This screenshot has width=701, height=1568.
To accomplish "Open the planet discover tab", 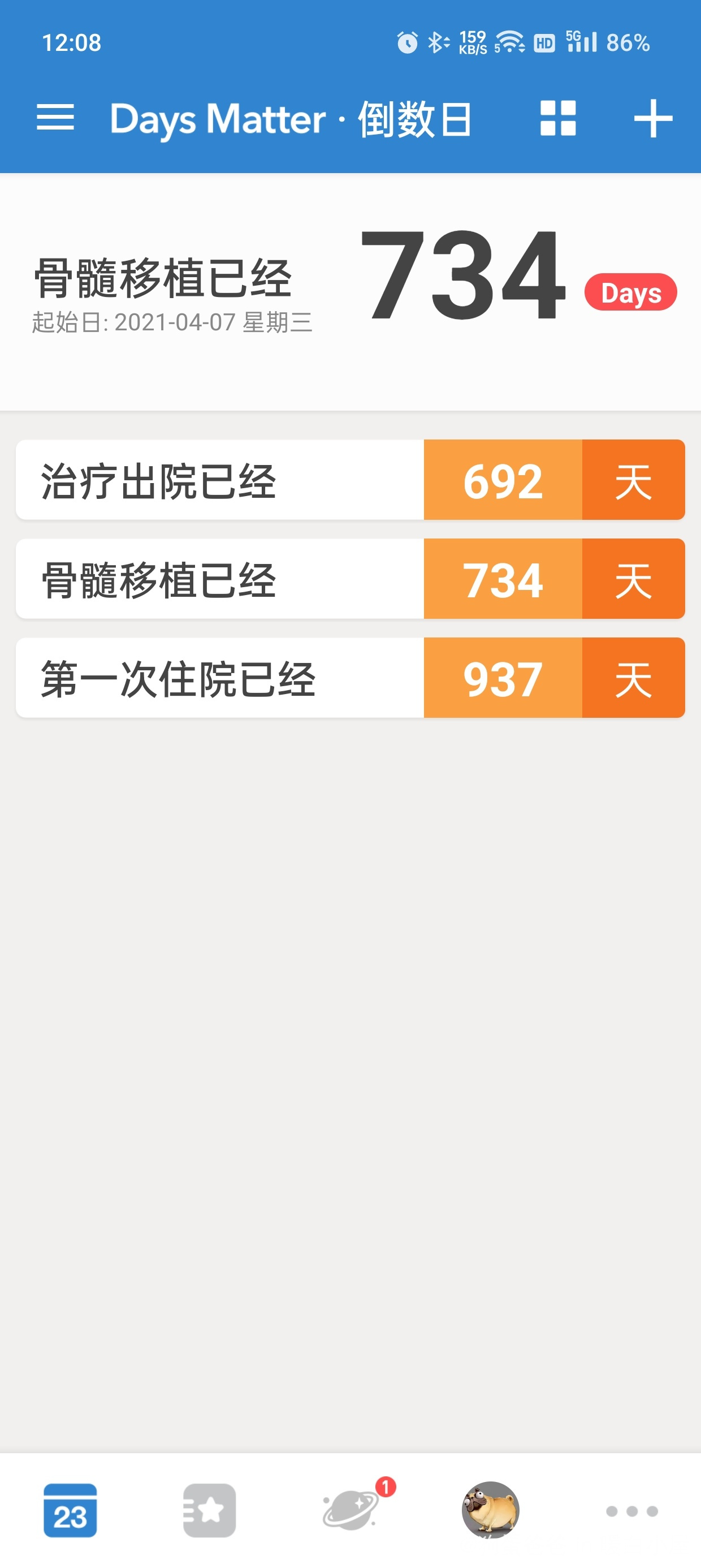I will [x=352, y=1510].
